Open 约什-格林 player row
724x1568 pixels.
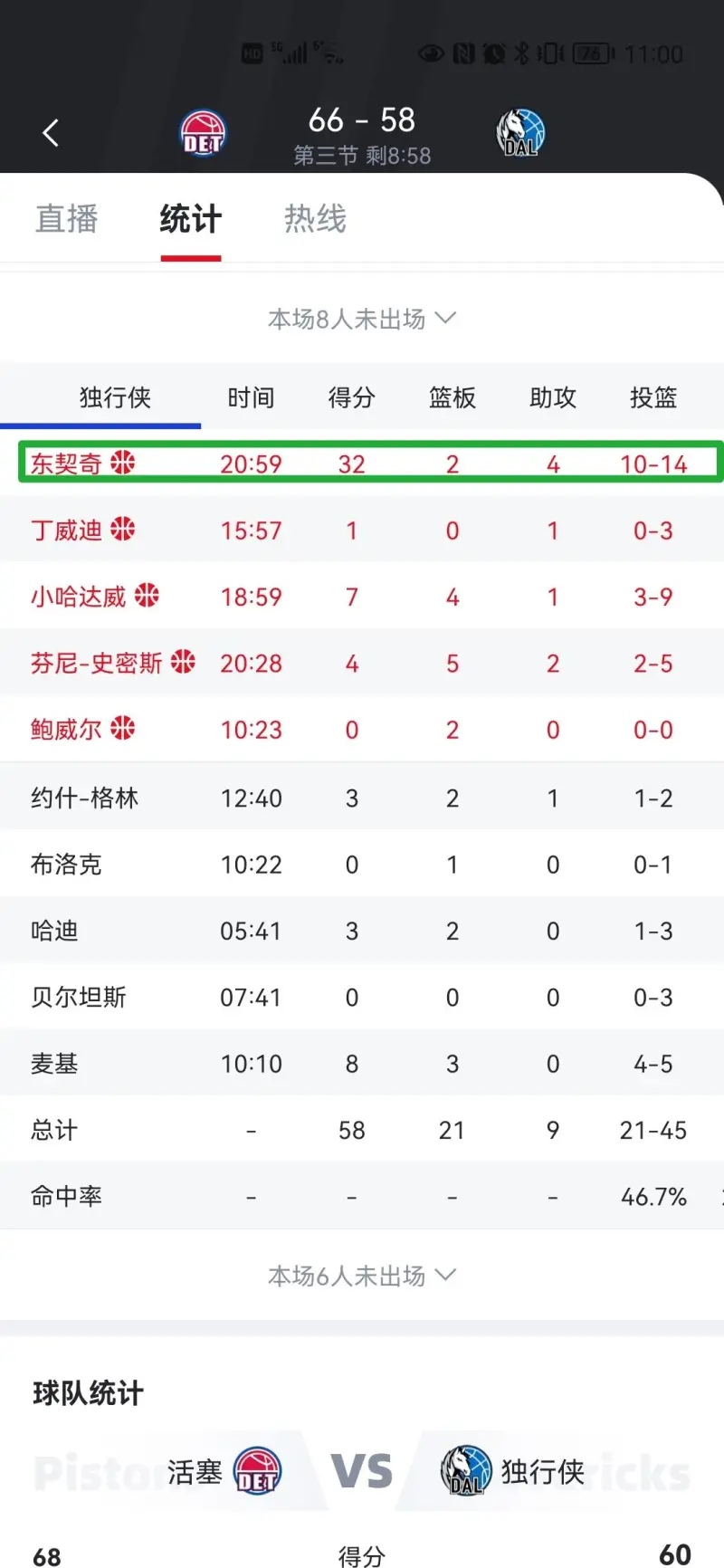tap(362, 798)
